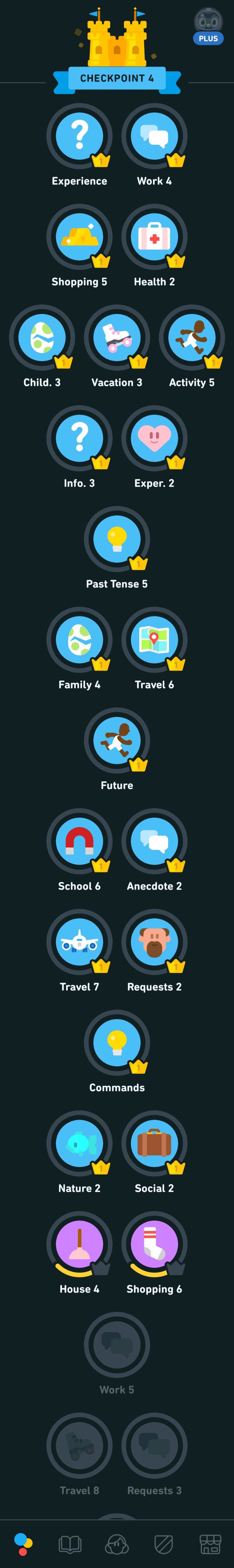Open the Nature 2 skill
Screen dimensions: 234x1568
point(79,1143)
